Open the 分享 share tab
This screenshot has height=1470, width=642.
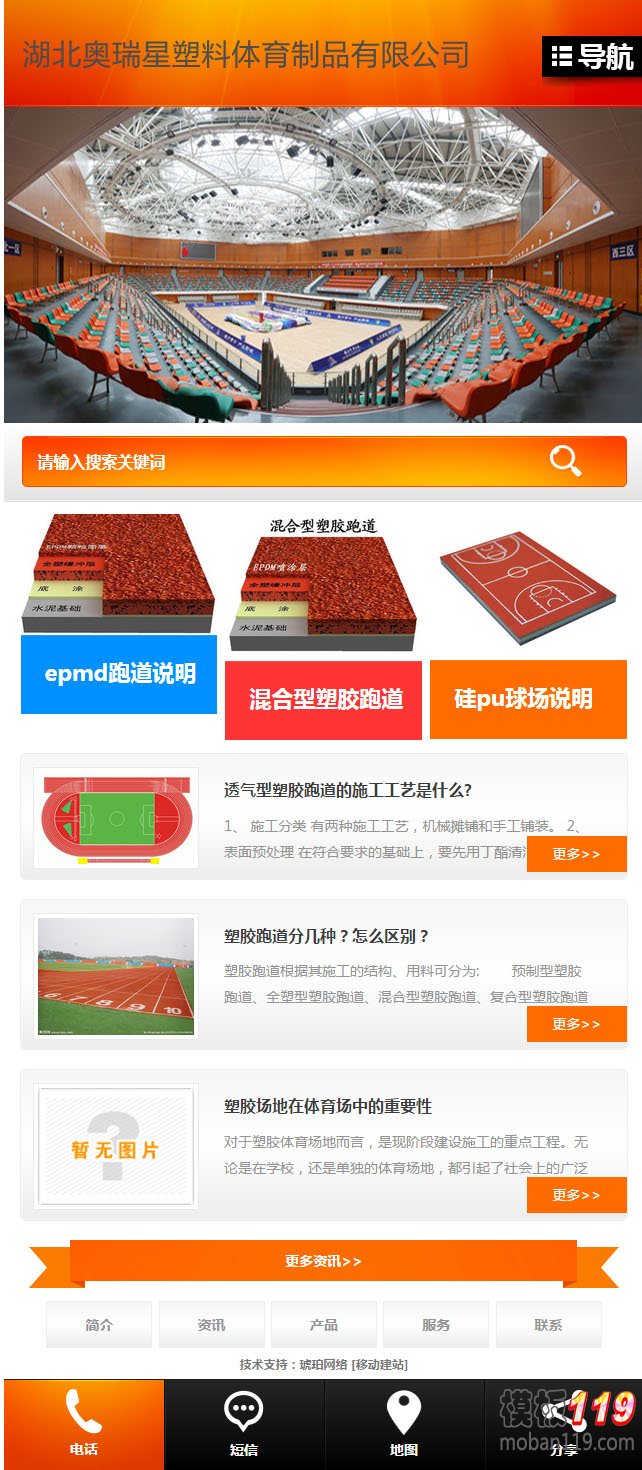564,1425
